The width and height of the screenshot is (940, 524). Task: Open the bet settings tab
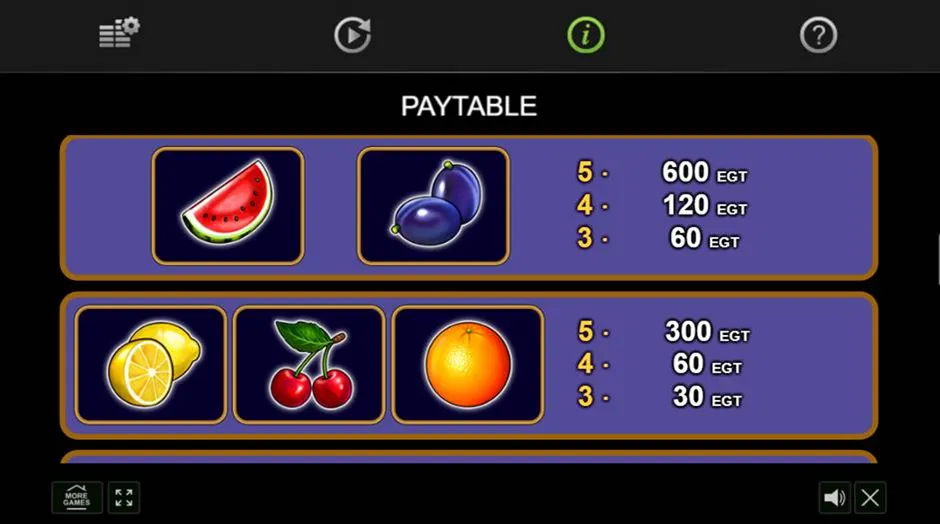tap(119, 34)
